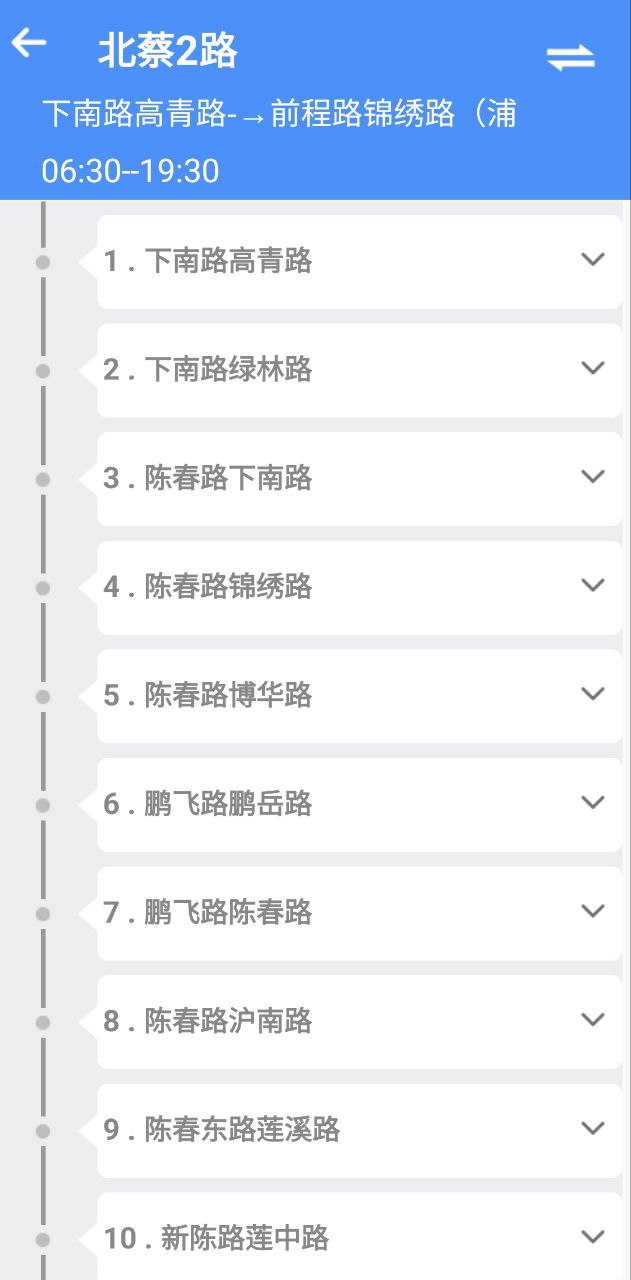Expand stop 2 下南路绿林路
This screenshot has width=631, height=1280.
click(x=592, y=368)
